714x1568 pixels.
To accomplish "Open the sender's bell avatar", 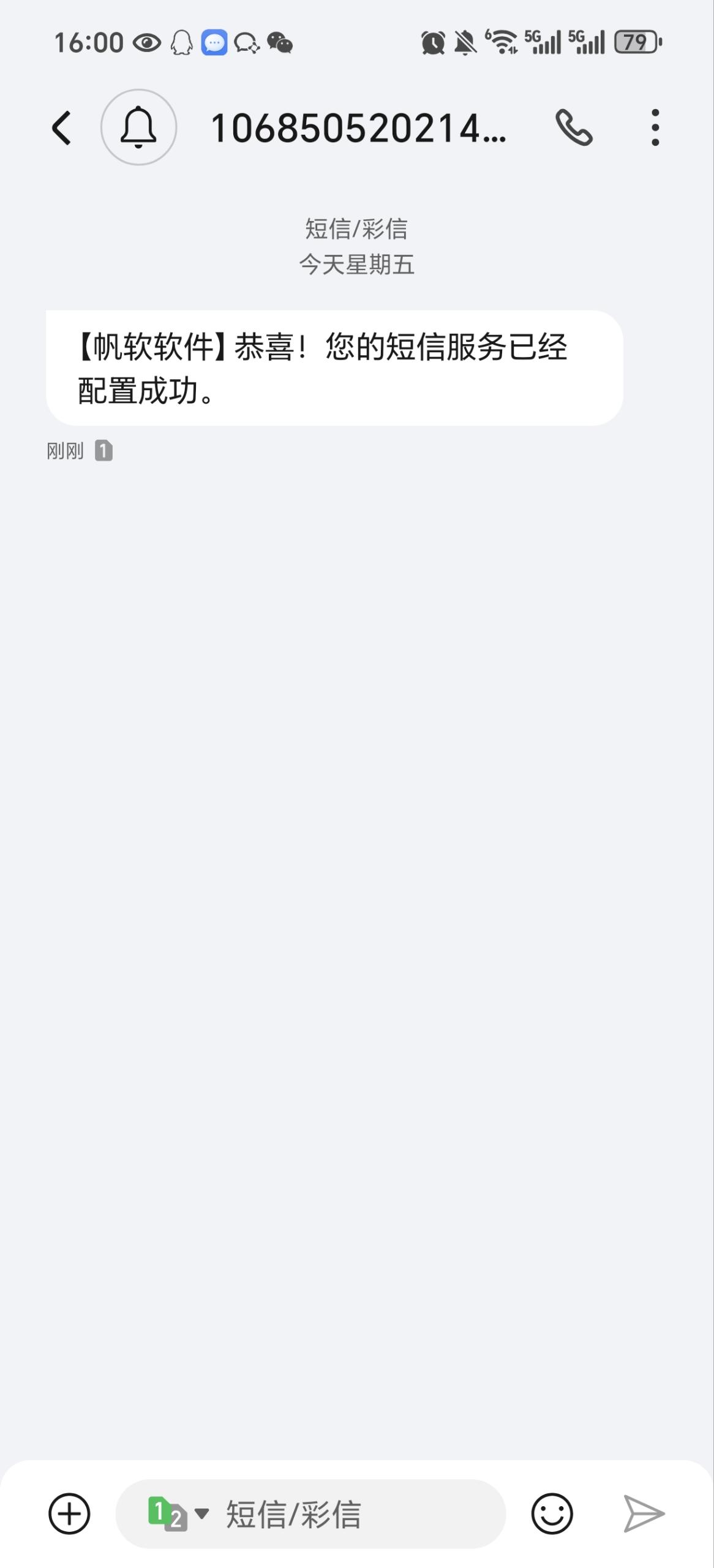I will [x=138, y=127].
